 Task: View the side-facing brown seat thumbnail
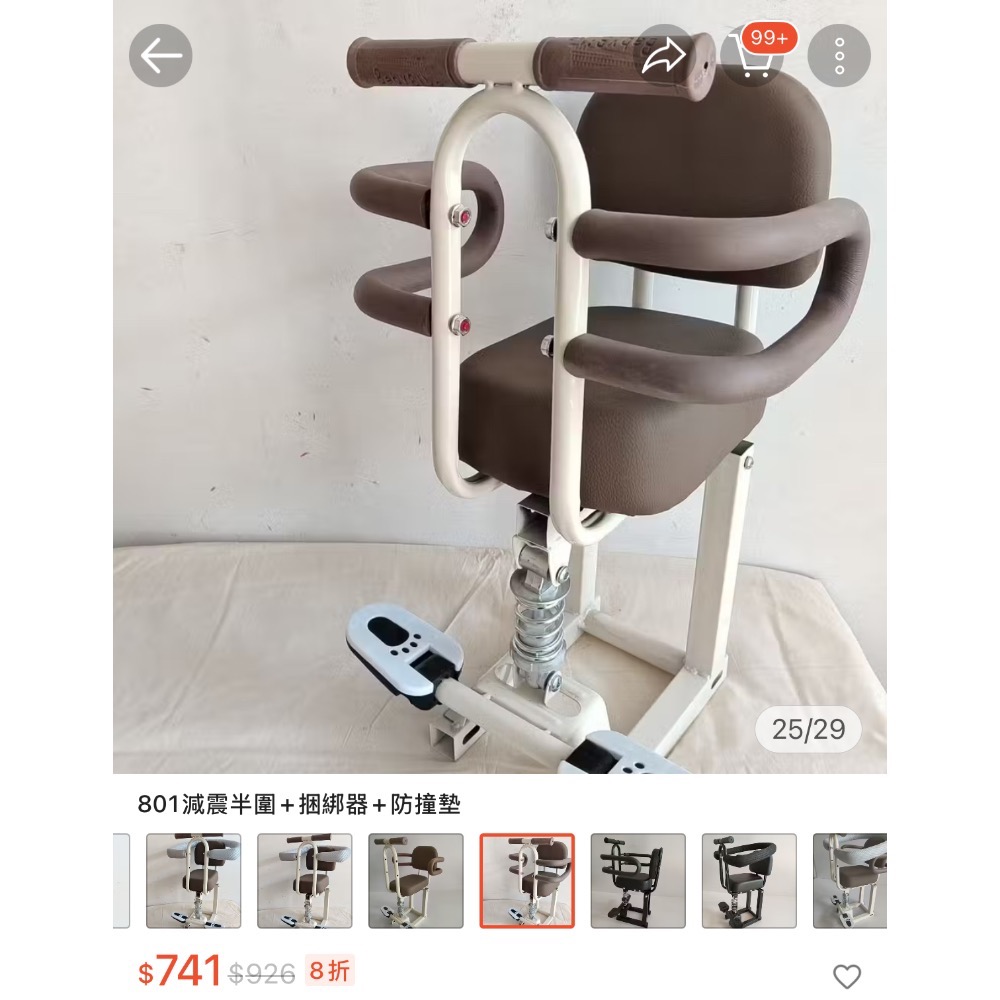pos(416,881)
